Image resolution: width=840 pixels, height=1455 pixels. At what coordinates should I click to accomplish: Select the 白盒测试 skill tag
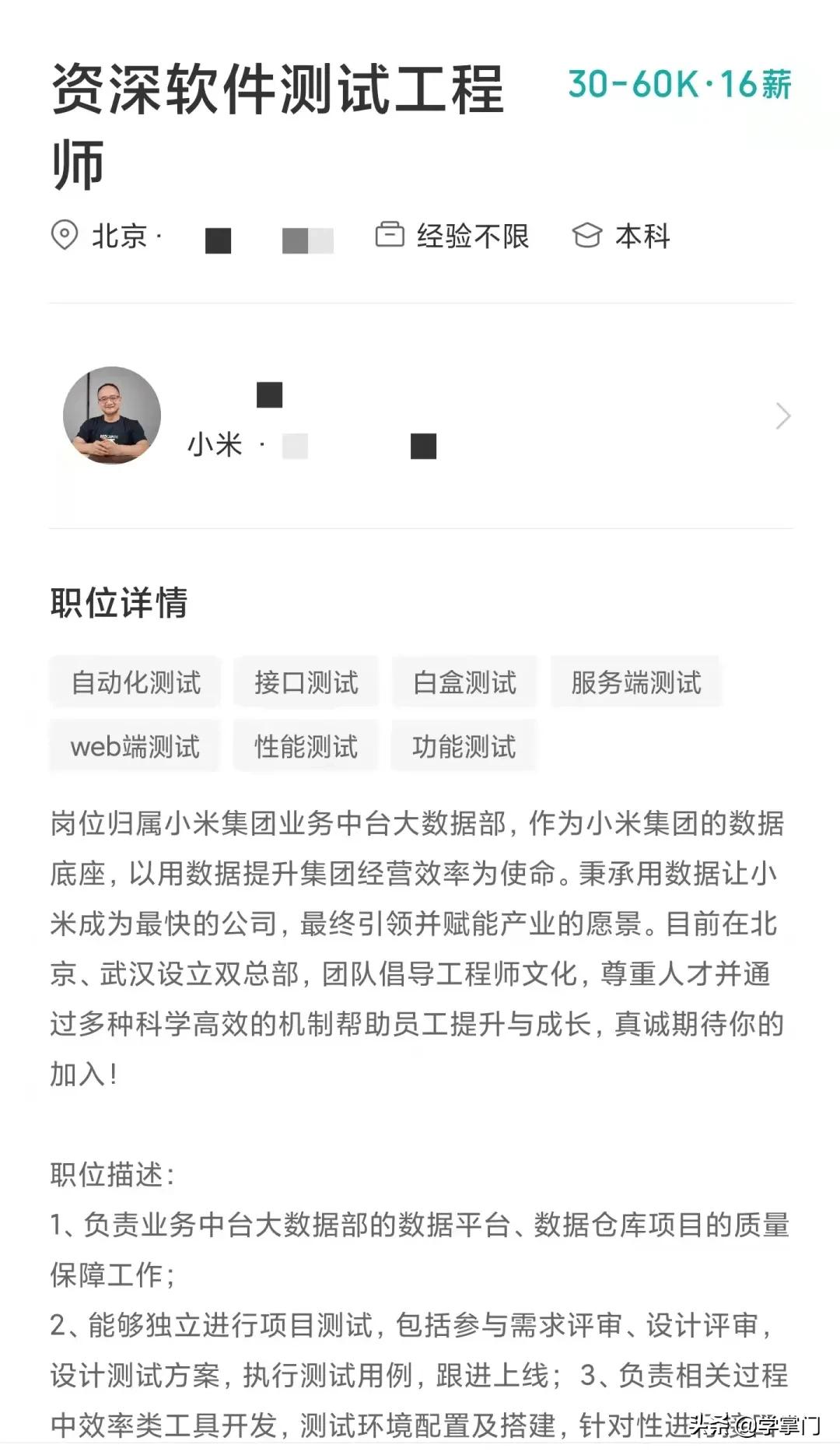click(464, 682)
